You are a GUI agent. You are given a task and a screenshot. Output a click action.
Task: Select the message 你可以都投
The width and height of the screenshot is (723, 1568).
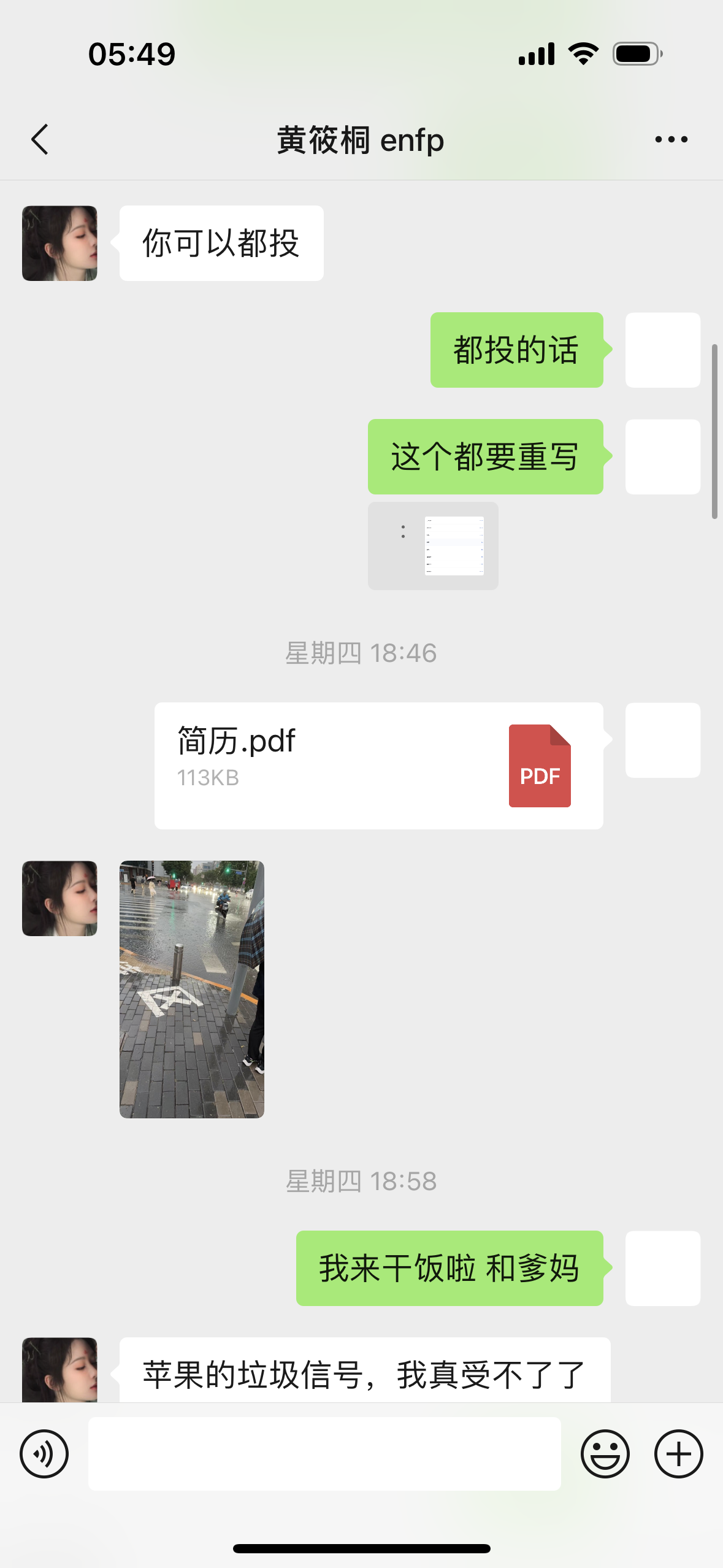(x=221, y=242)
